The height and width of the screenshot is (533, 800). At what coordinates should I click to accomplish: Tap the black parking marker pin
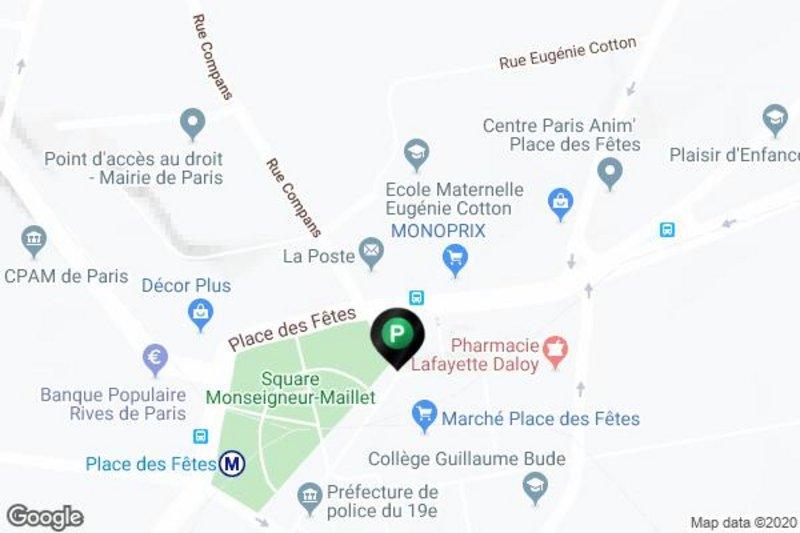[398, 334]
